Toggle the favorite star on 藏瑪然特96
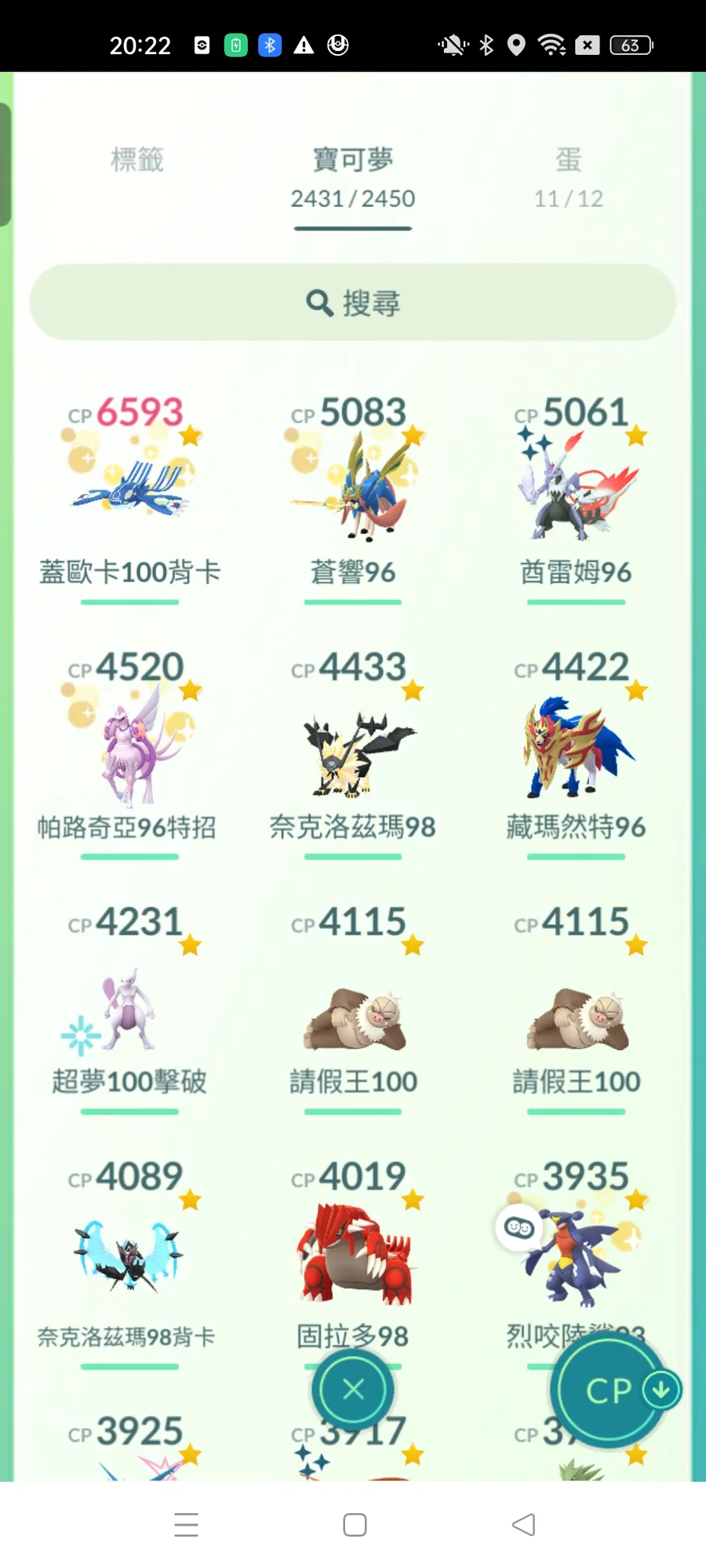Screen dimensions: 706x1568 pos(635,690)
